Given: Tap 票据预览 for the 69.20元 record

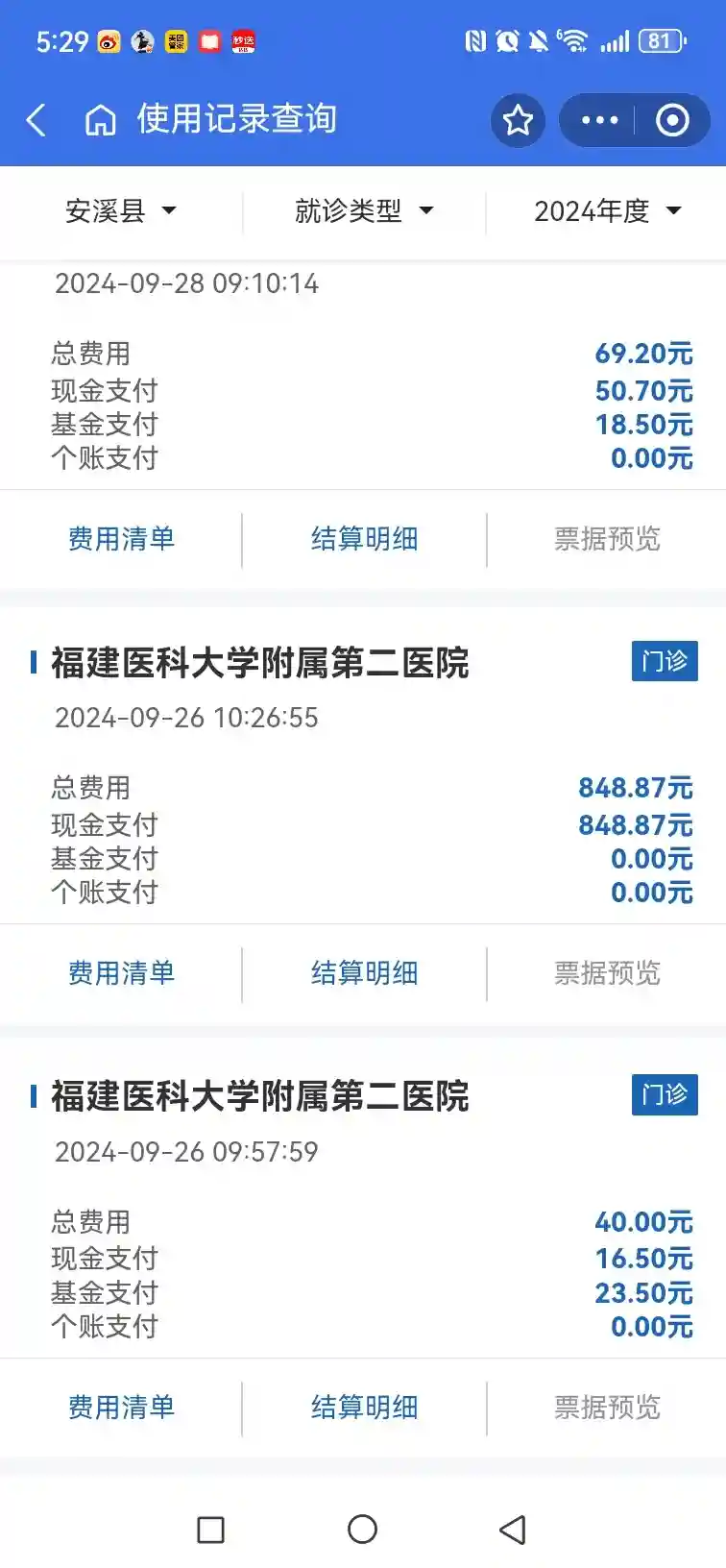Looking at the screenshot, I should click(x=607, y=539).
